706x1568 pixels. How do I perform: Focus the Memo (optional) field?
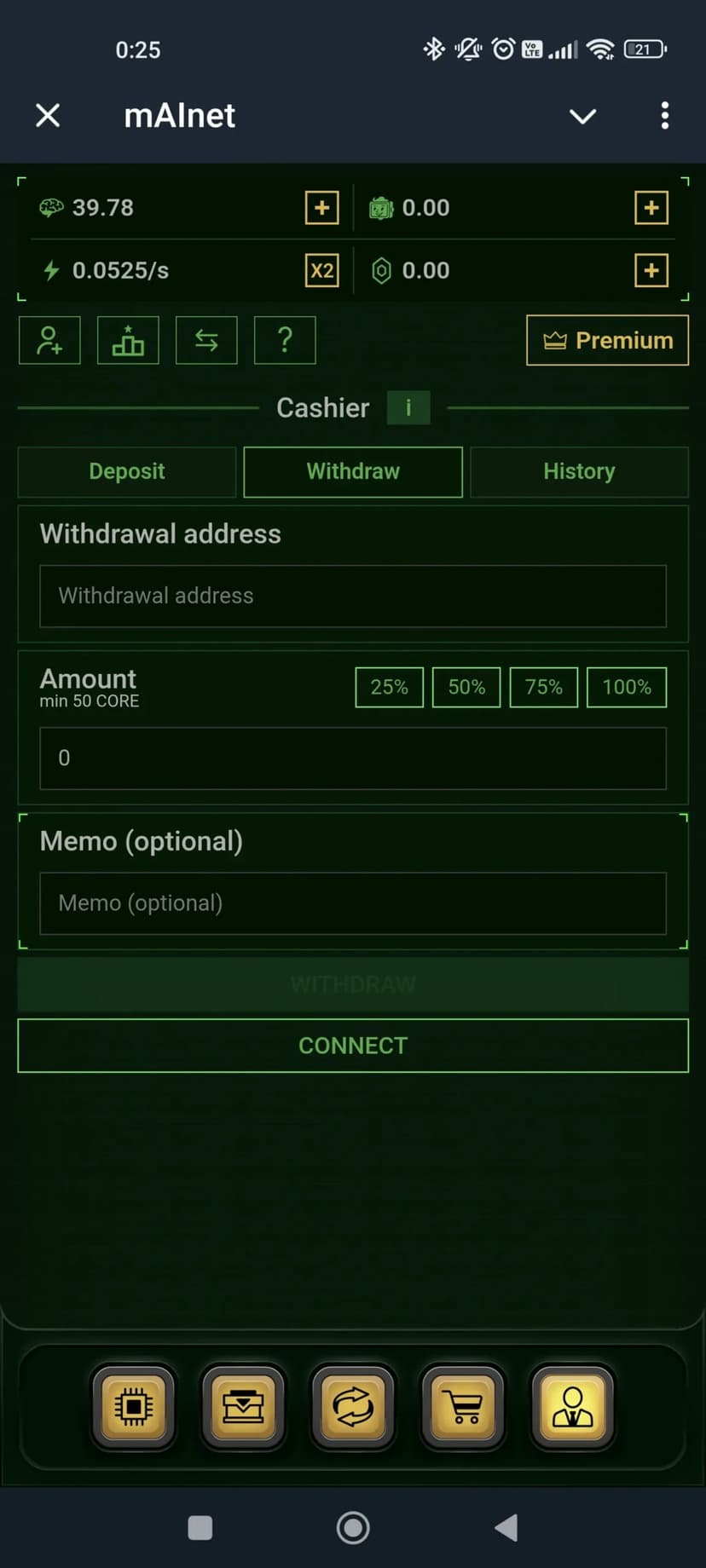(x=353, y=902)
